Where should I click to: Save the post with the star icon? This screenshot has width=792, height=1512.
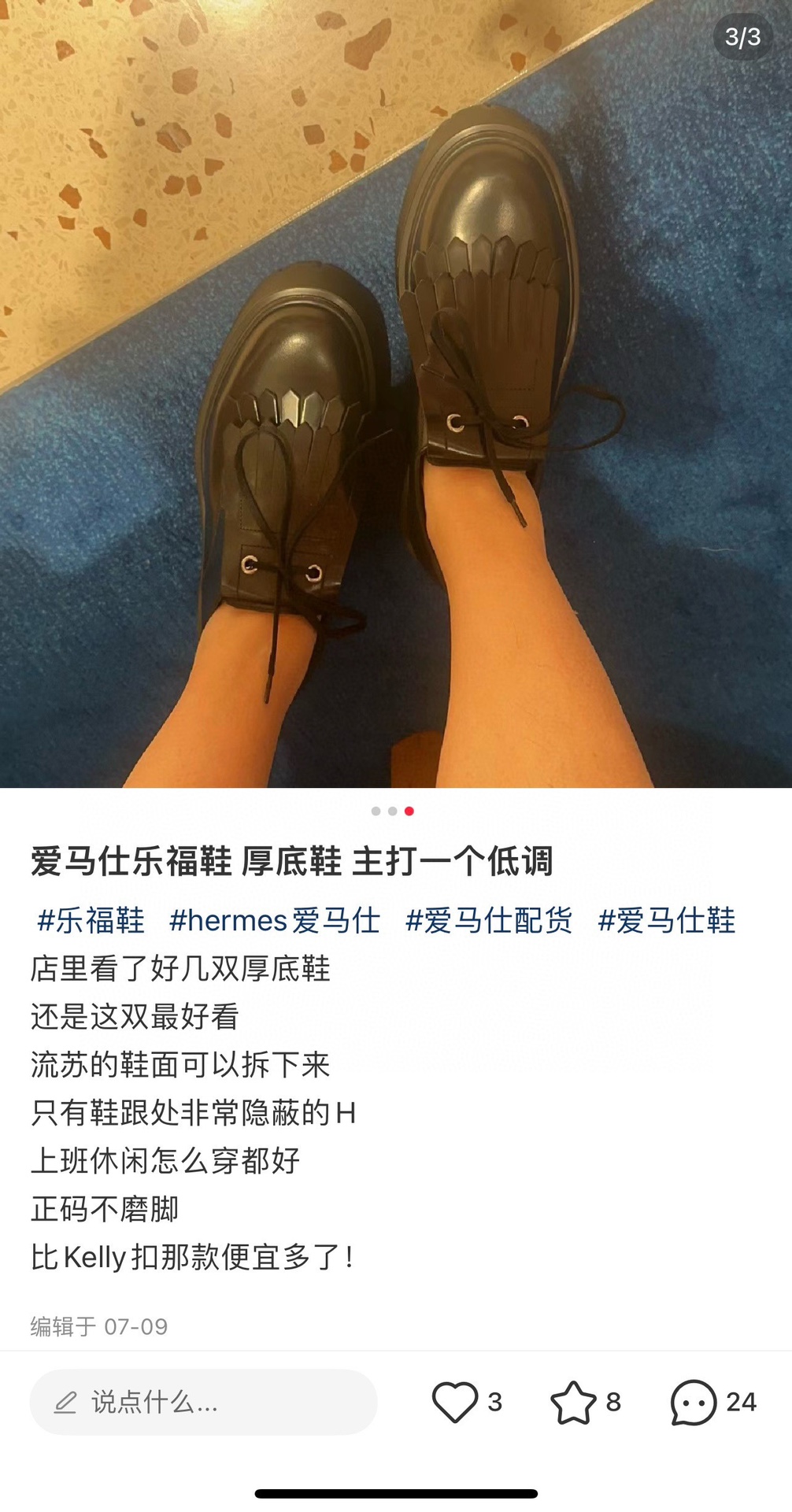pos(573,1402)
